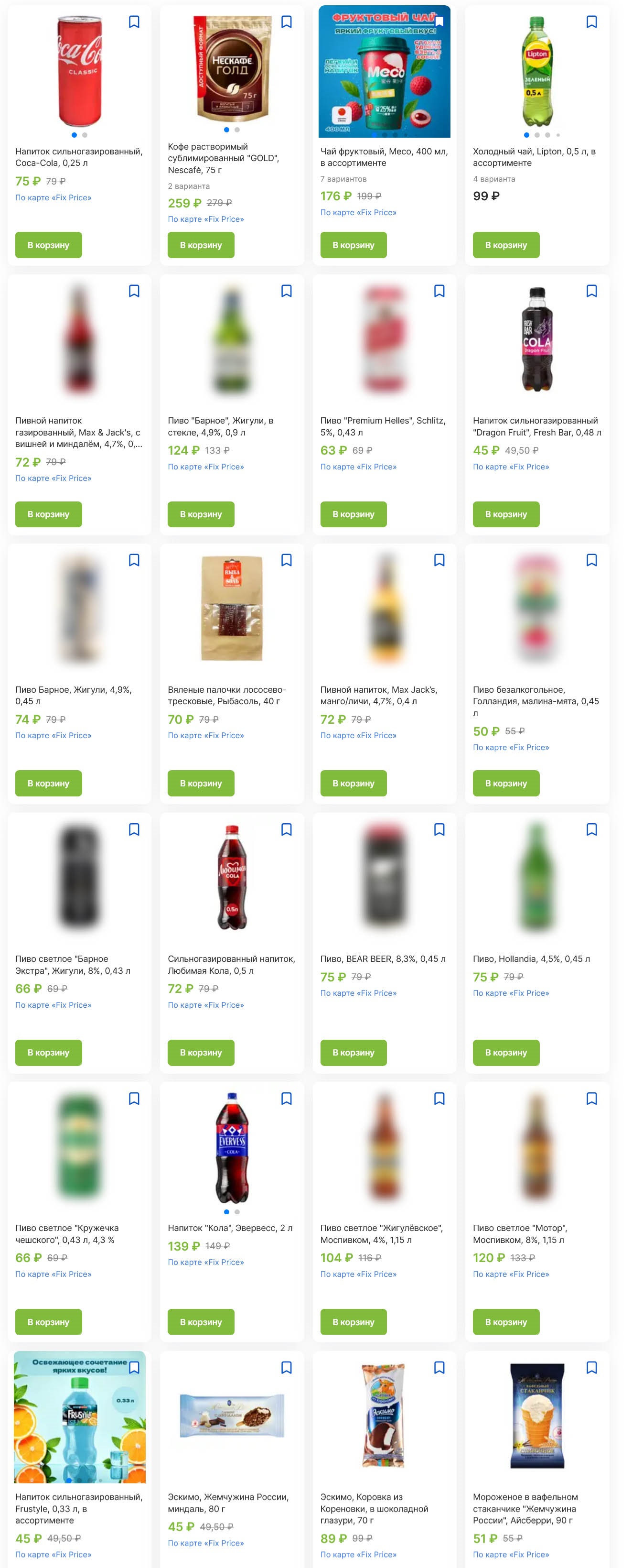632x1568 pixels.
Task: Open Fresh Bar Dragon Fruit product card
Action: click(536, 426)
